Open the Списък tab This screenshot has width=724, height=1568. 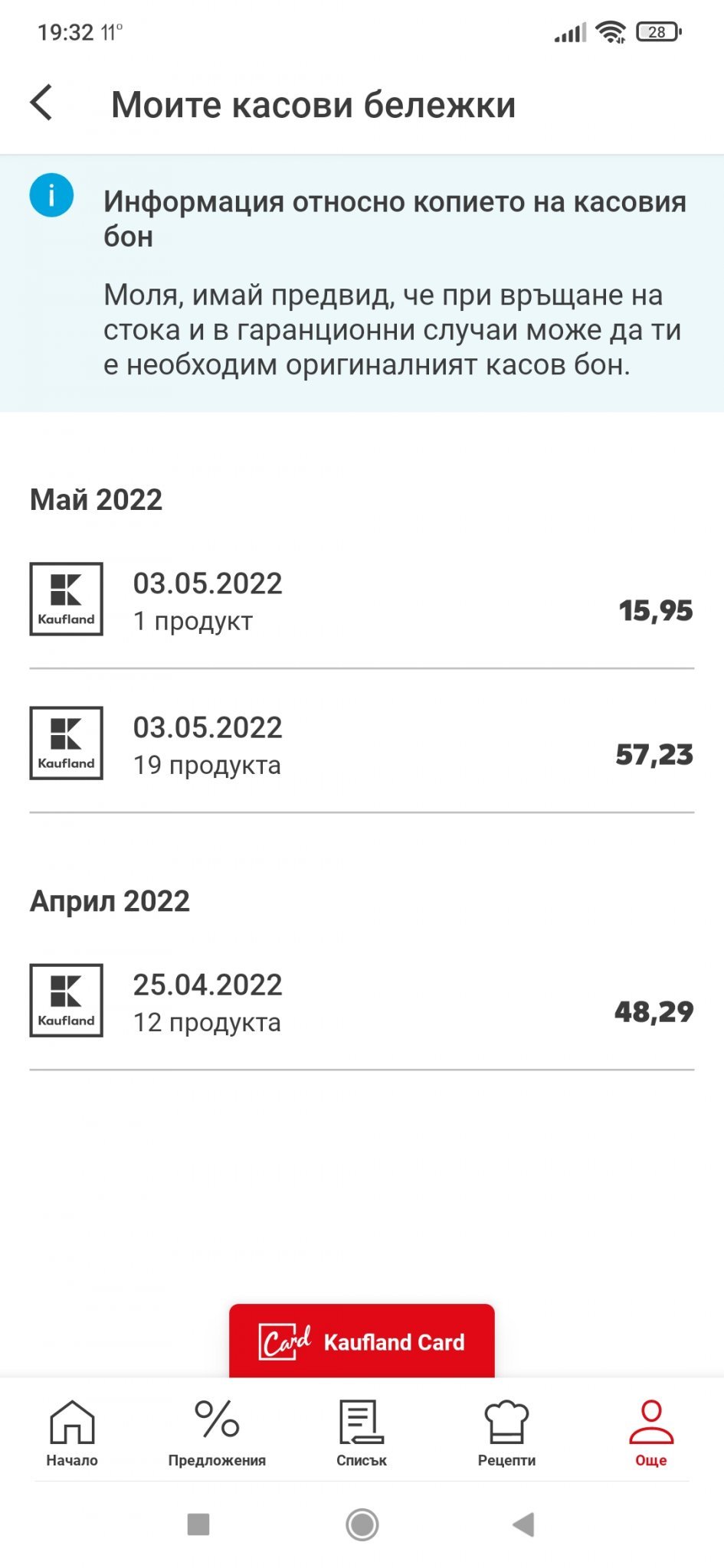[x=362, y=1432]
